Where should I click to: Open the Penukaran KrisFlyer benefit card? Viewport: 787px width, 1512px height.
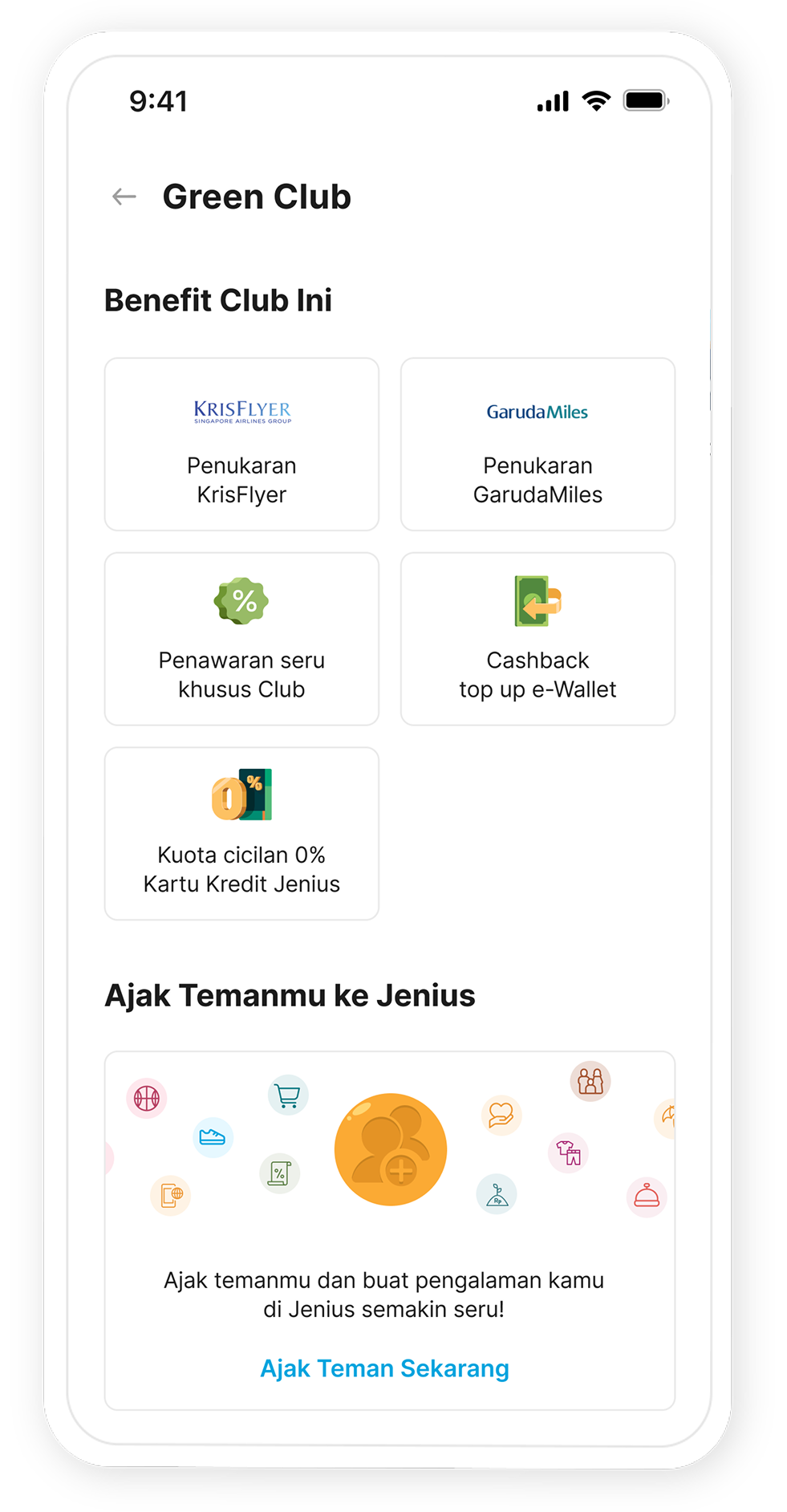pyautogui.click(x=241, y=445)
